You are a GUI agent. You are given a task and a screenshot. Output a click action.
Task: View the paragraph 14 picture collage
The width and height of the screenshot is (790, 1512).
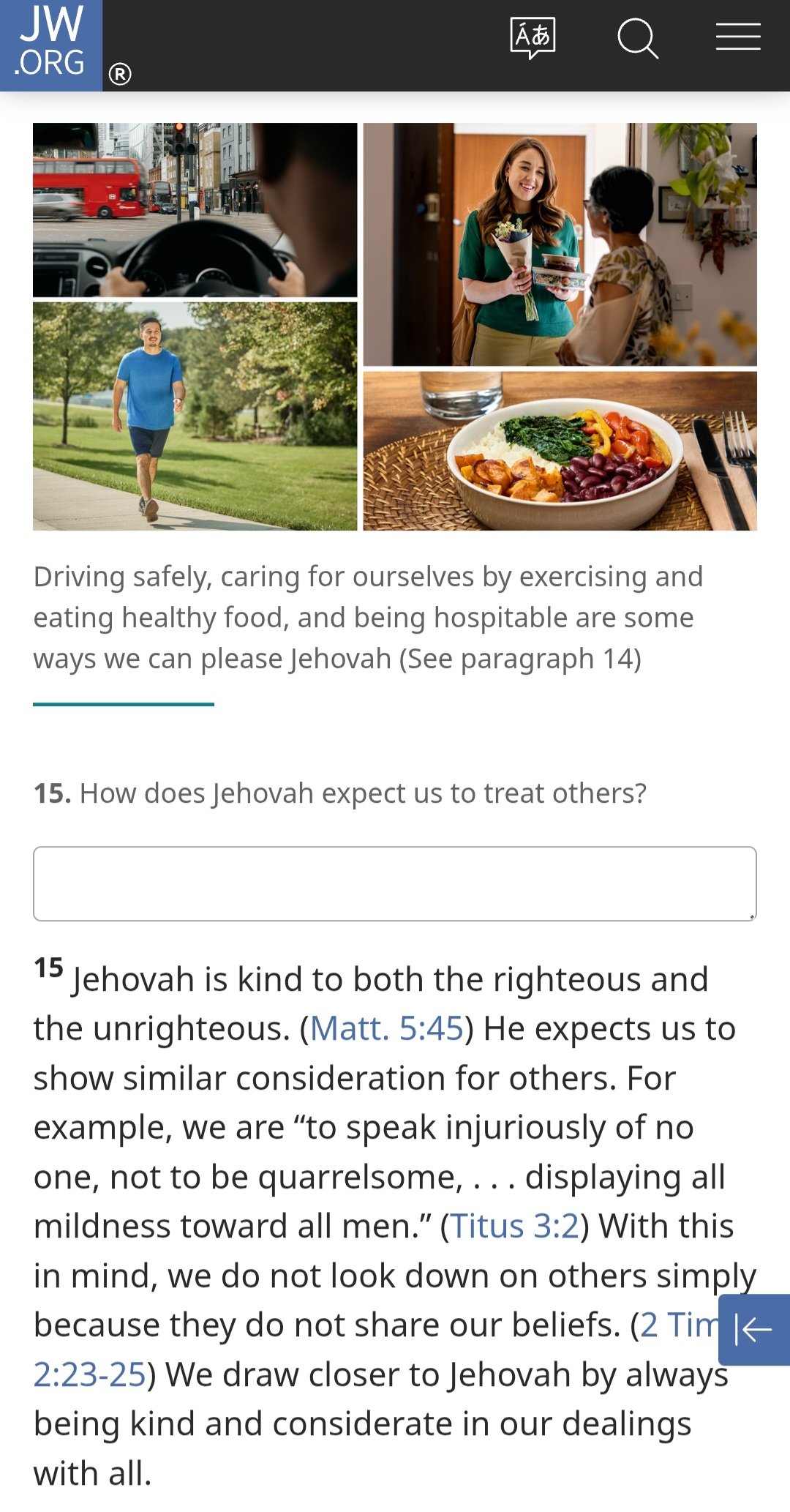395,326
